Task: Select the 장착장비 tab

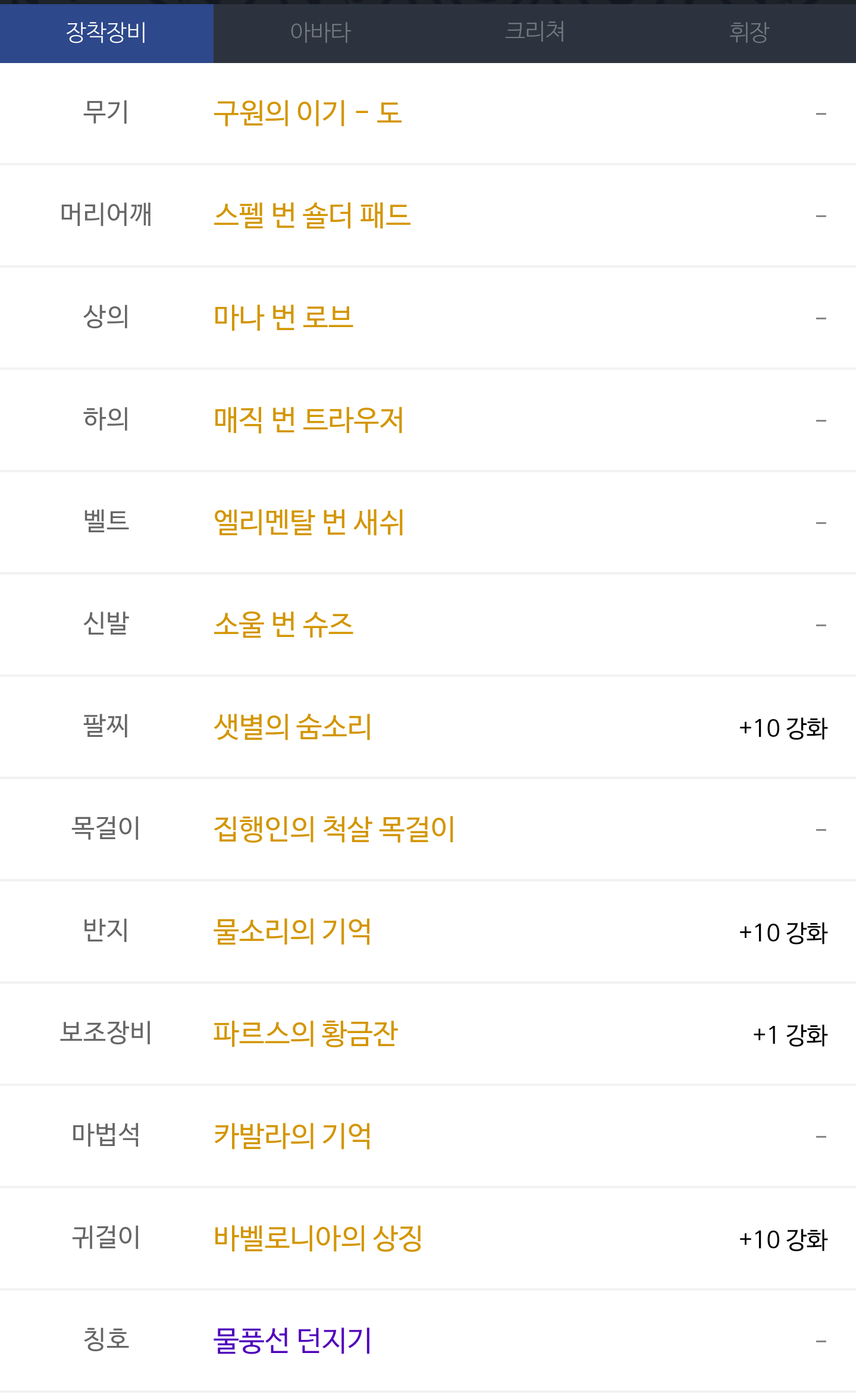Action: click(x=106, y=33)
